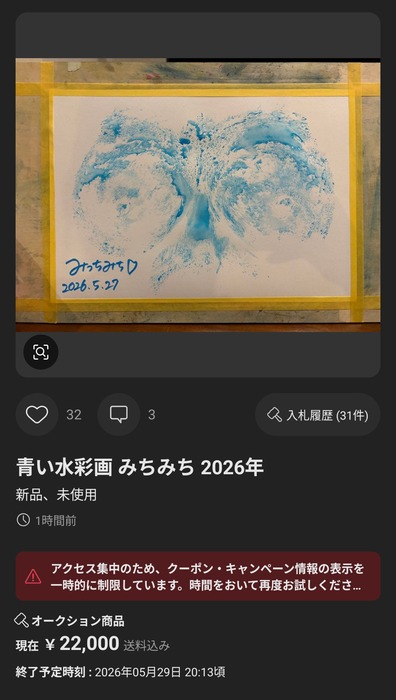Like this auction item with the heart
This screenshot has height=700, width=396.
[x=37, y=415]
